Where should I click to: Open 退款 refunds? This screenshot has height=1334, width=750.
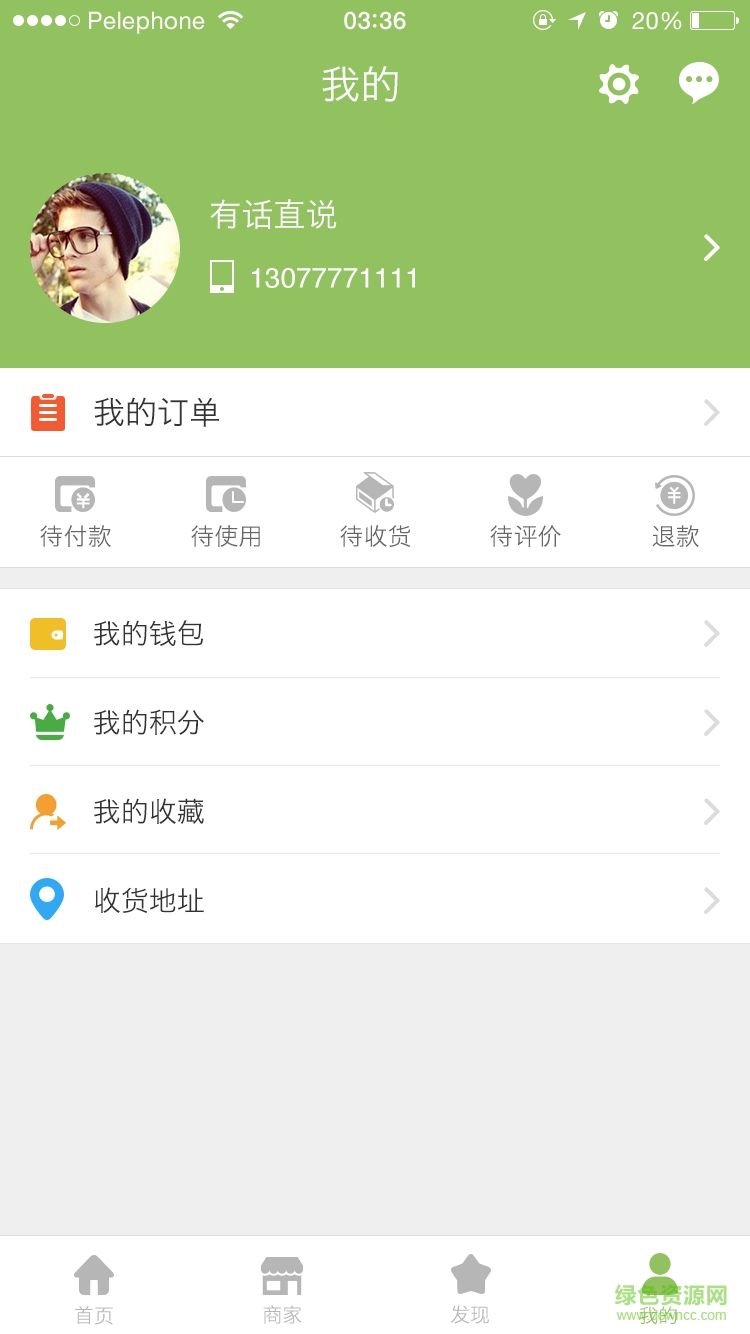tap(675, 512)
